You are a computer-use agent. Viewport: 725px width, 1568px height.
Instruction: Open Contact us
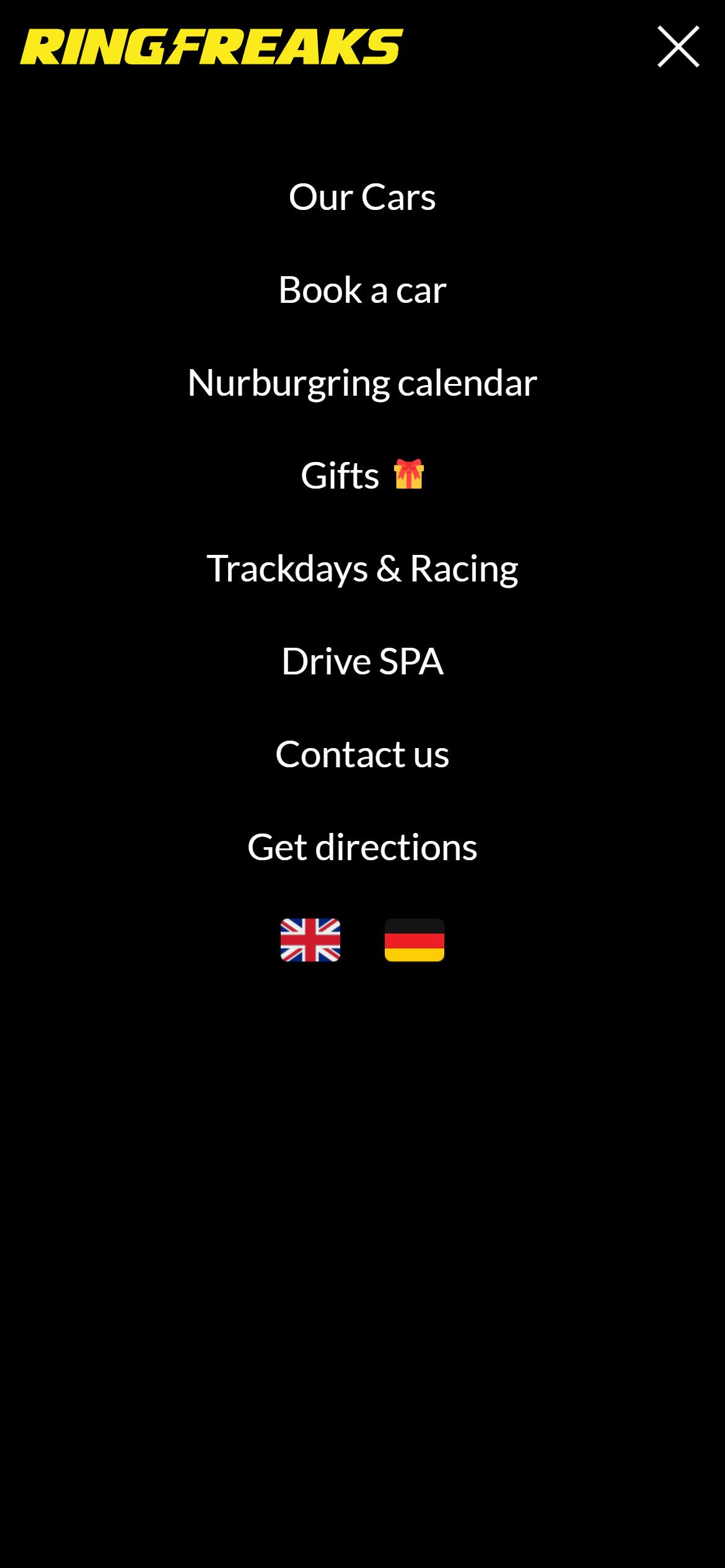pos(362,754)
